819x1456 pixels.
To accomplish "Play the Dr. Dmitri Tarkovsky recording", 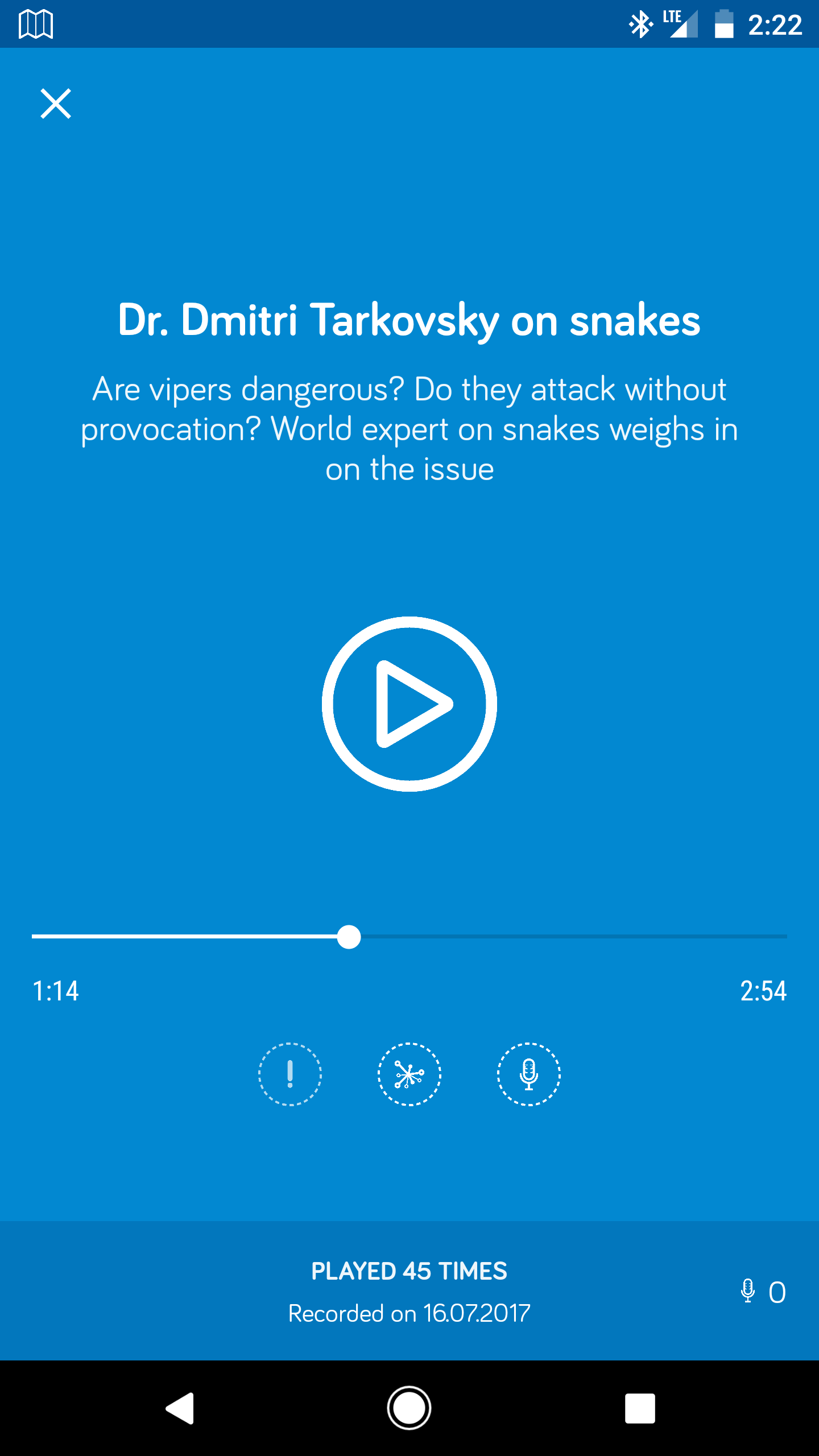I will 409,704.
